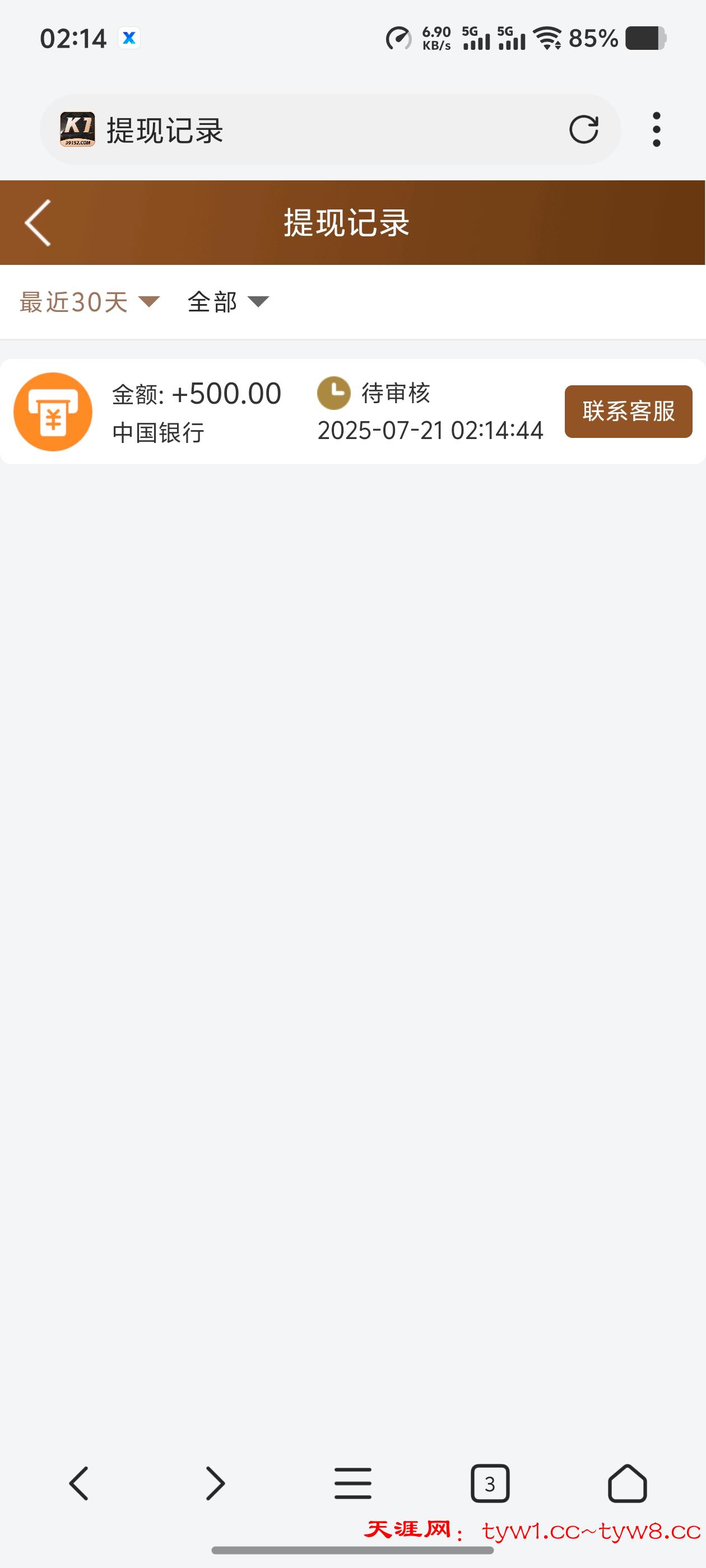Open the browser hamburger menu
706x1568 pixels.
tap(352, 1483)
